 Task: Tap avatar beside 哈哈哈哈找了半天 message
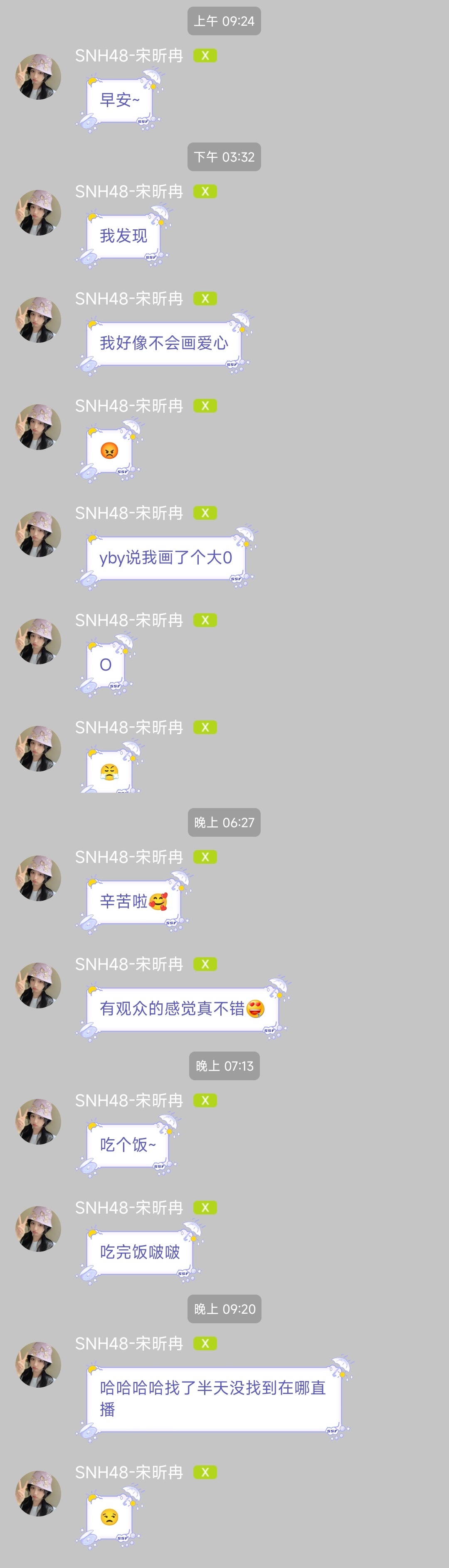(38, 1365)
